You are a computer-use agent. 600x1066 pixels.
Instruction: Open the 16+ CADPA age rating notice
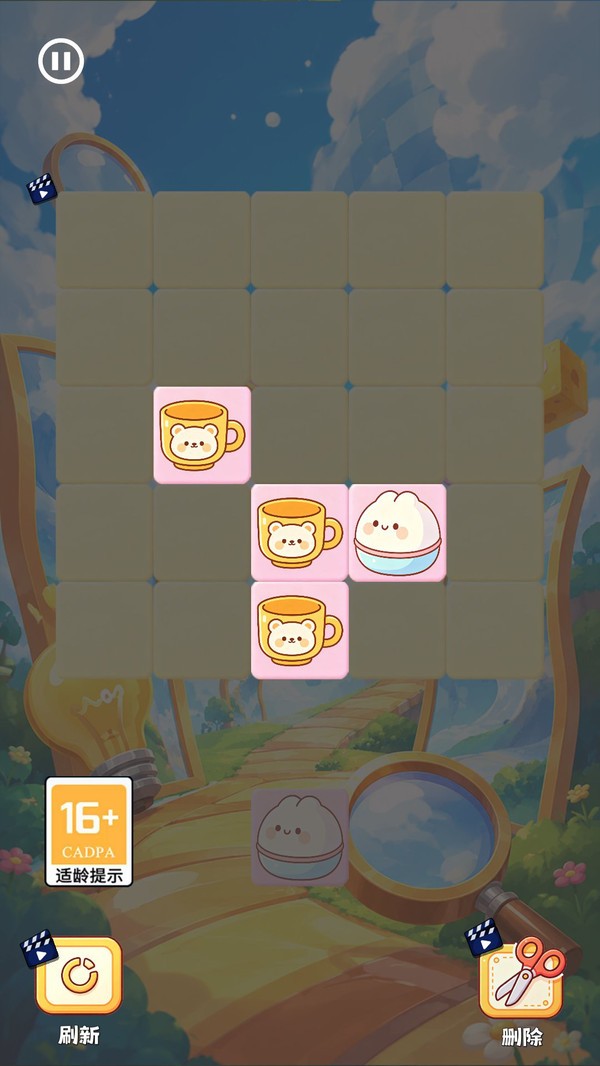point(89,831)
